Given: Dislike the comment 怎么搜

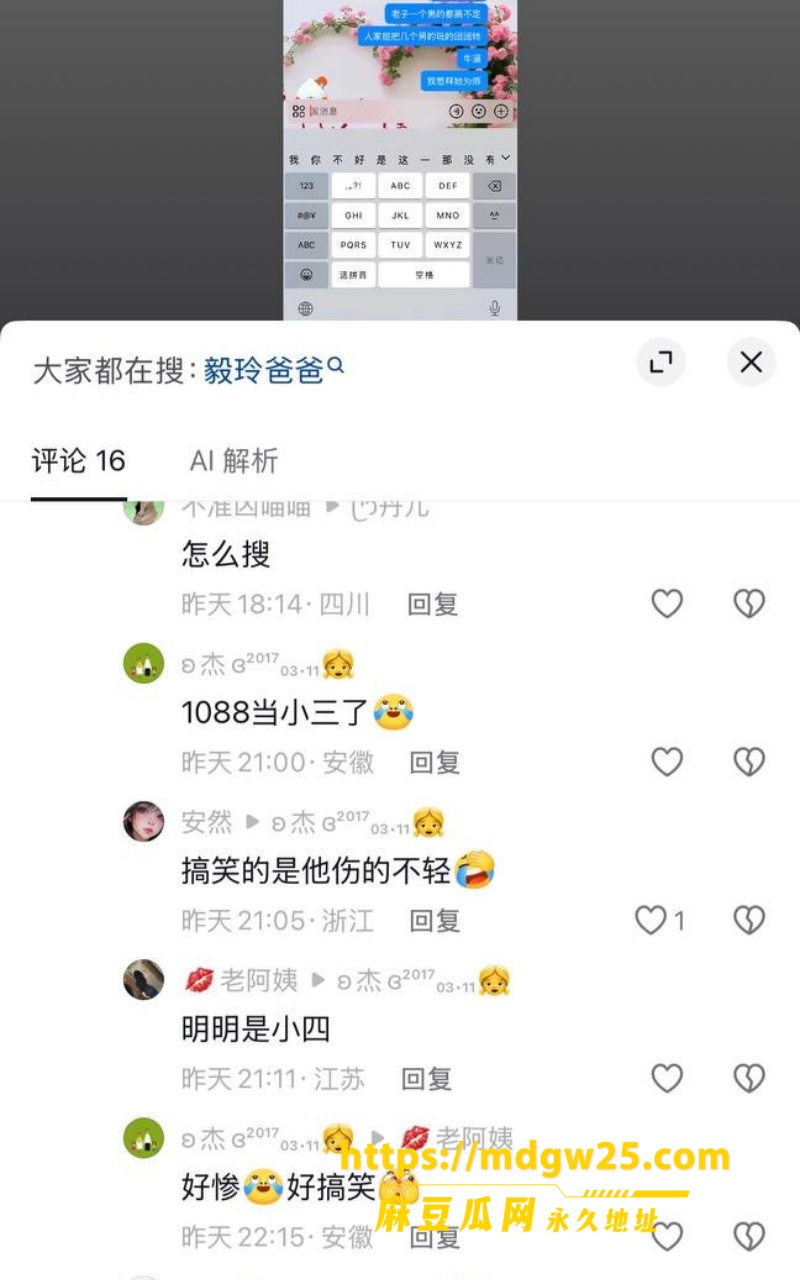Looking at the screenshot, I should point(749,604).
